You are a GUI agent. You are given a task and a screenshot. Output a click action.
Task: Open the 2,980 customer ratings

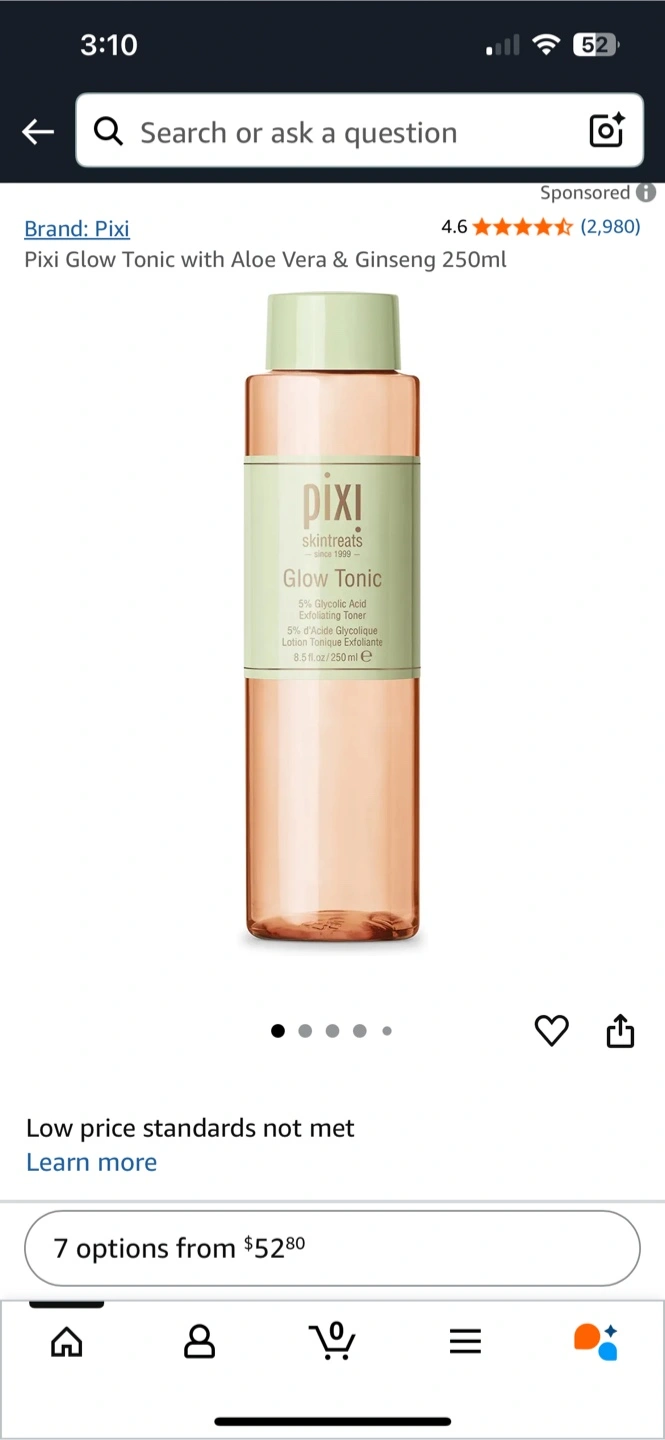(610, 226)
